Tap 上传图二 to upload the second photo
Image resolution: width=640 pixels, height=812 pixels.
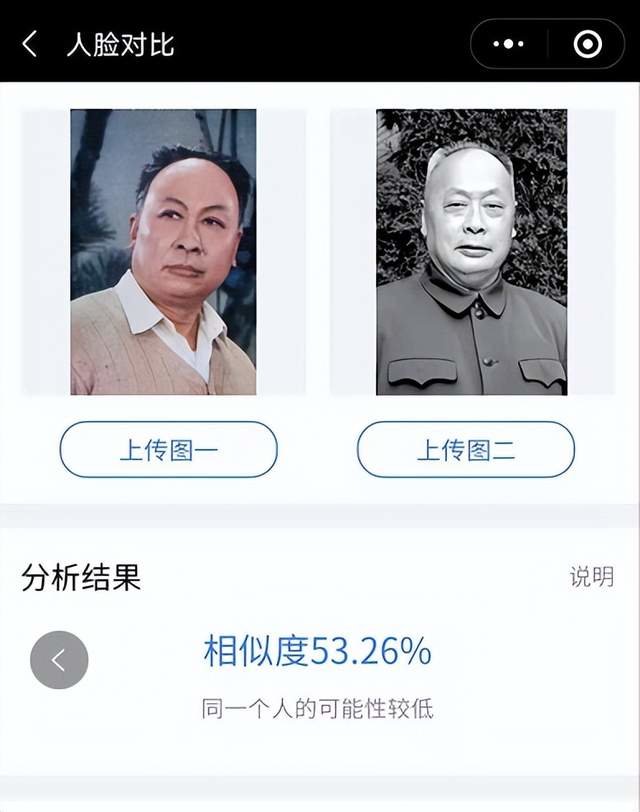coord(466,449)
